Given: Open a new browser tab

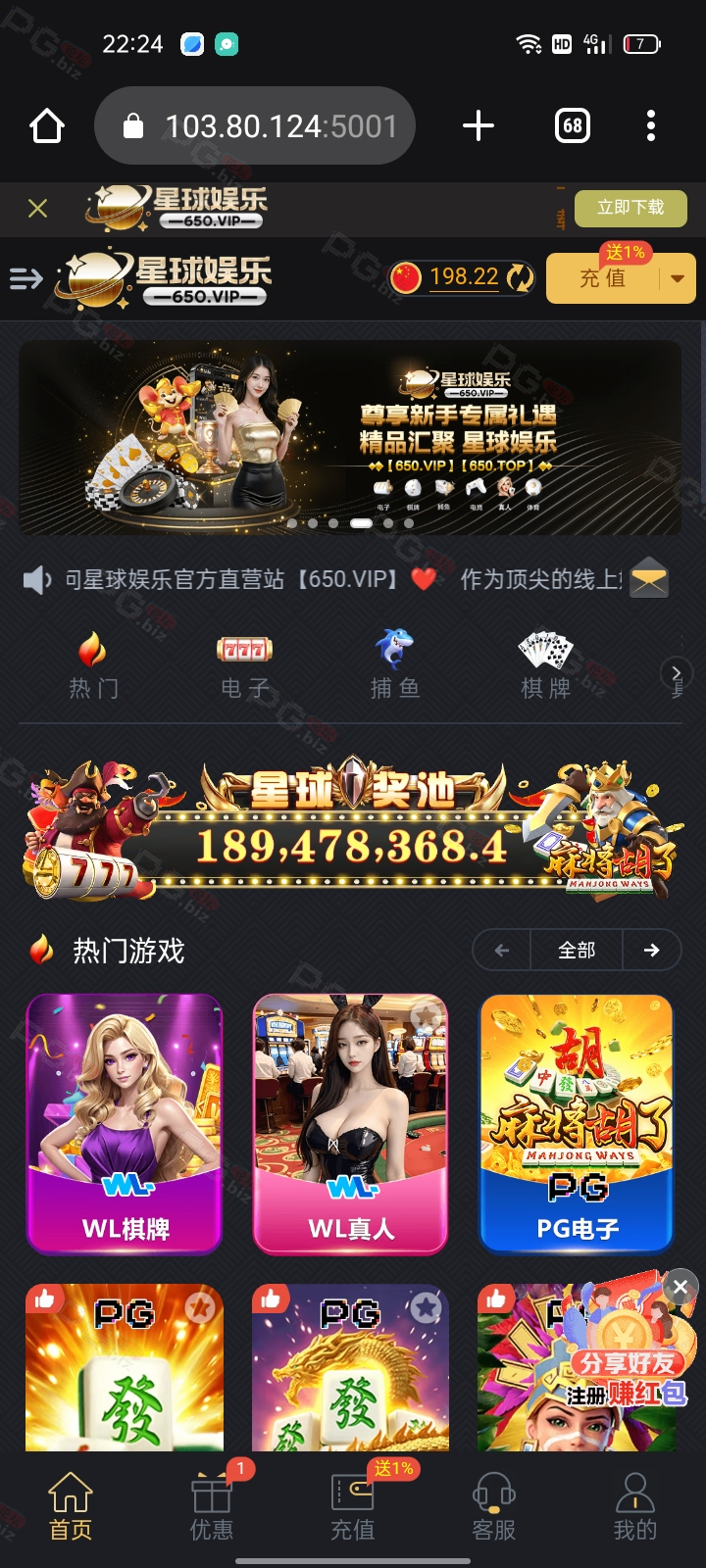Looking at the screenshot, I should coord(478,125).
